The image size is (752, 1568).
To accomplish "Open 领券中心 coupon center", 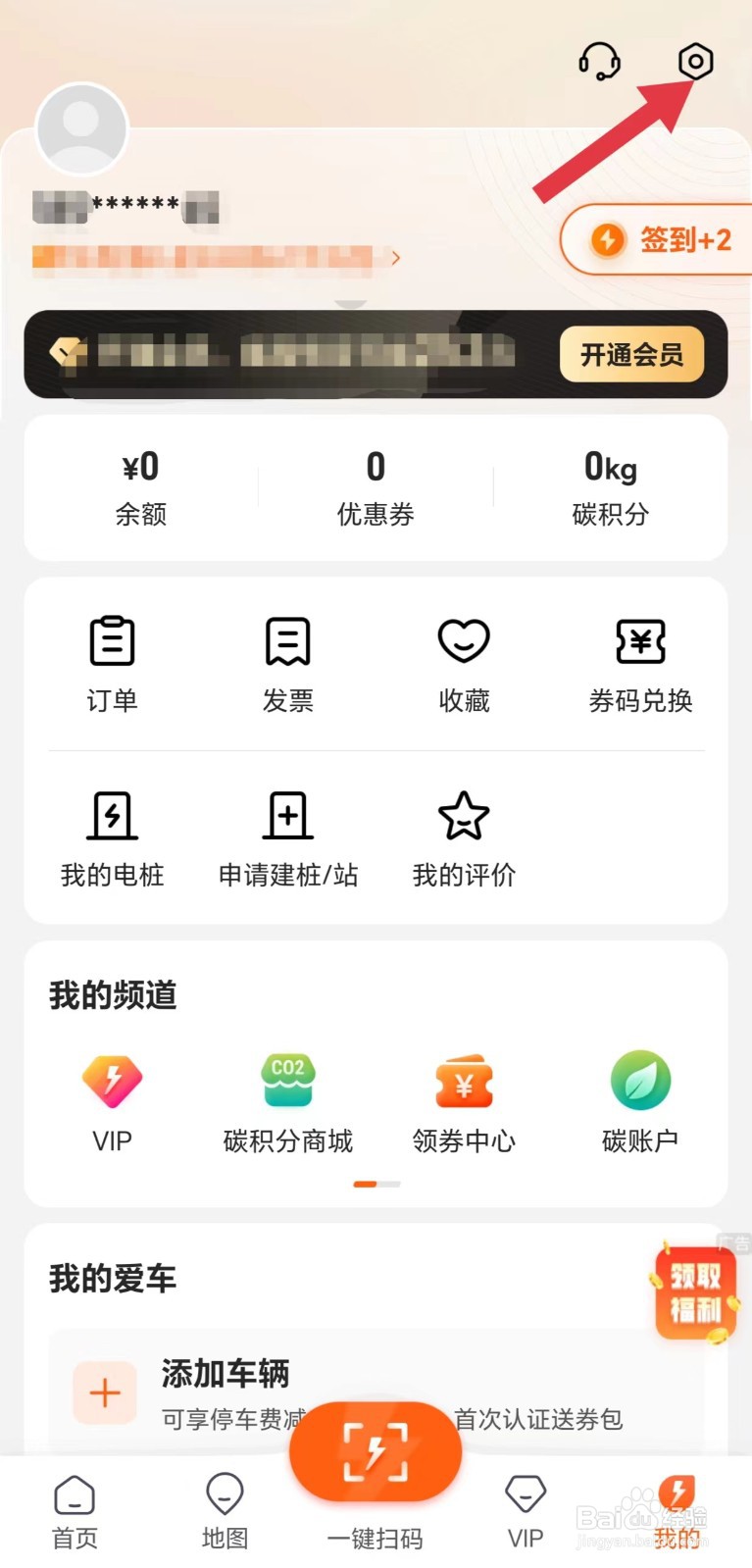I will [x=464, y=1103].
